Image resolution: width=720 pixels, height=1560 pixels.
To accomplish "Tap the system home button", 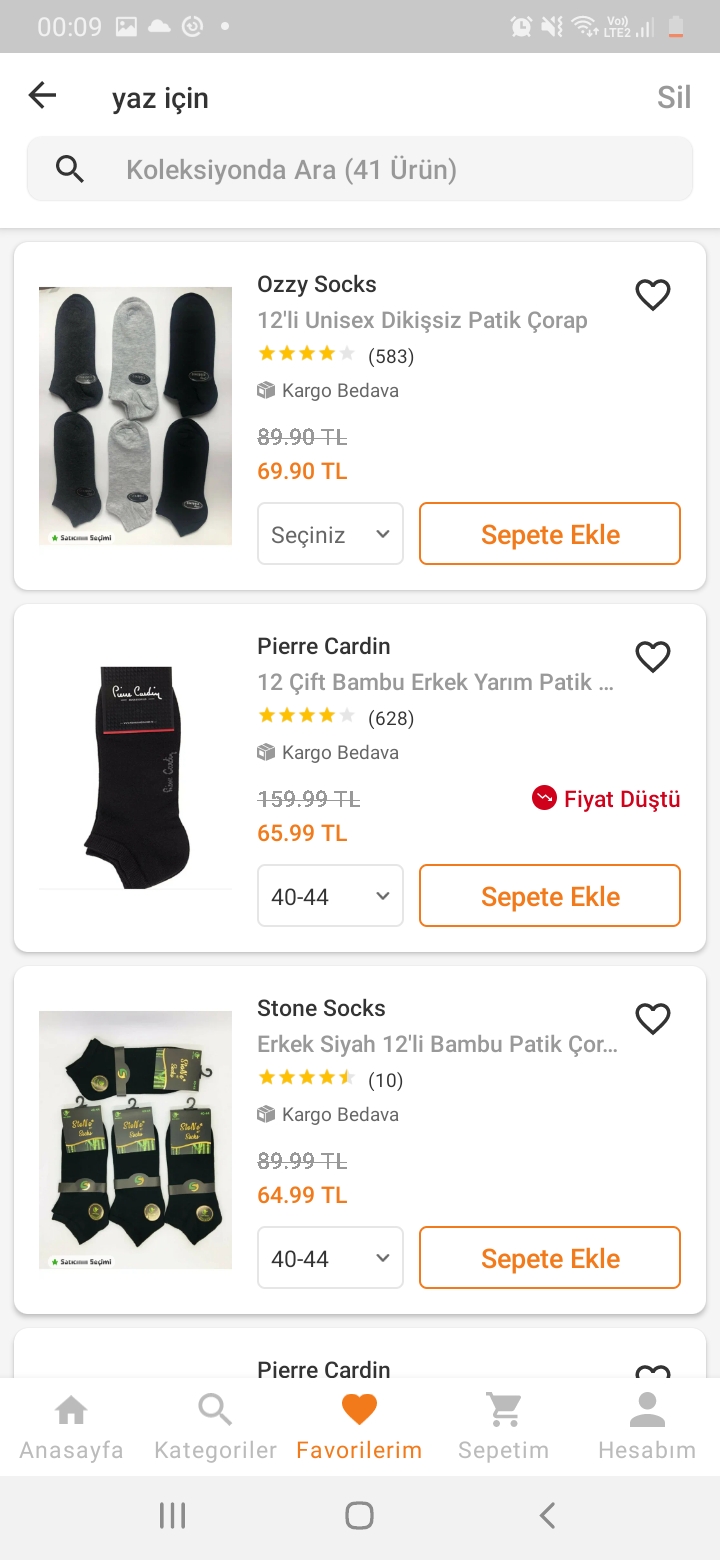I will 359,1516.
